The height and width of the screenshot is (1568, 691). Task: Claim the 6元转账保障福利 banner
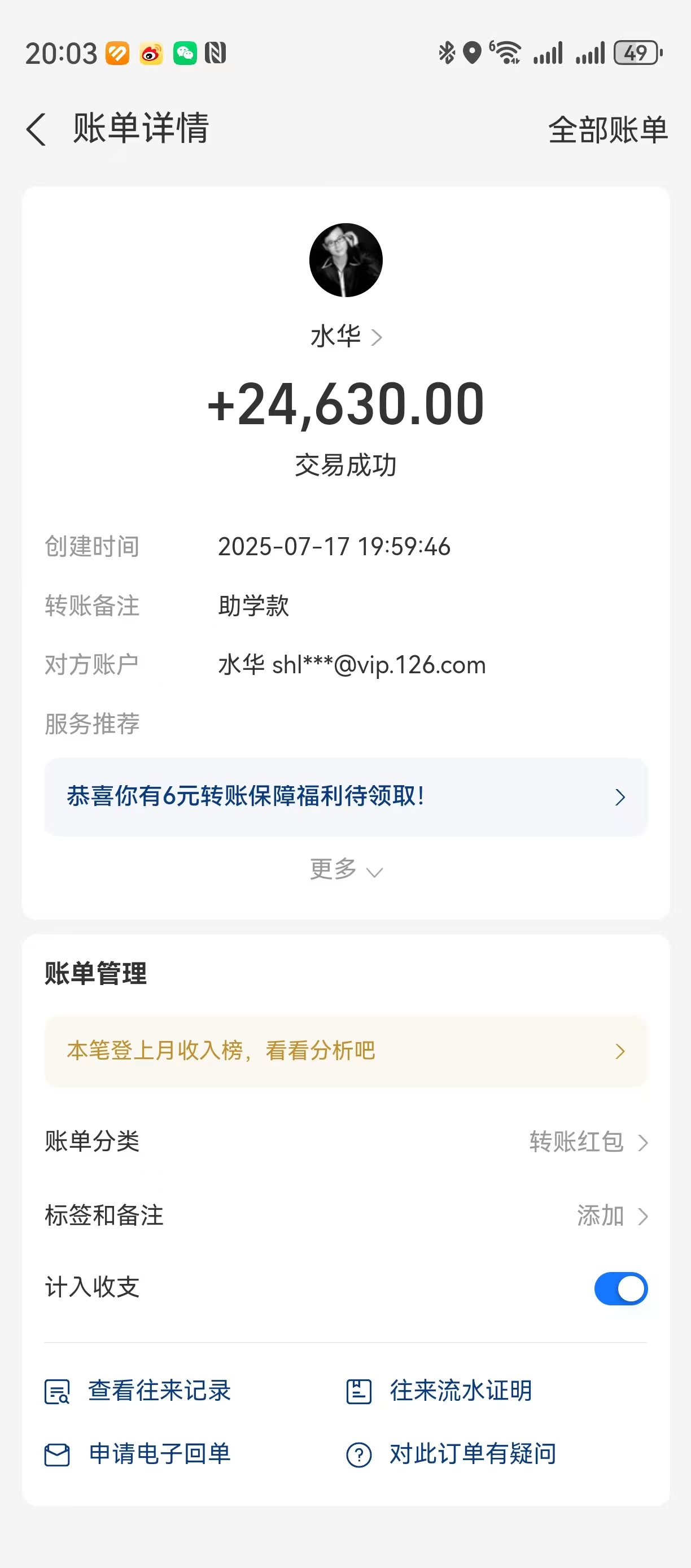(x=345, y=797)
